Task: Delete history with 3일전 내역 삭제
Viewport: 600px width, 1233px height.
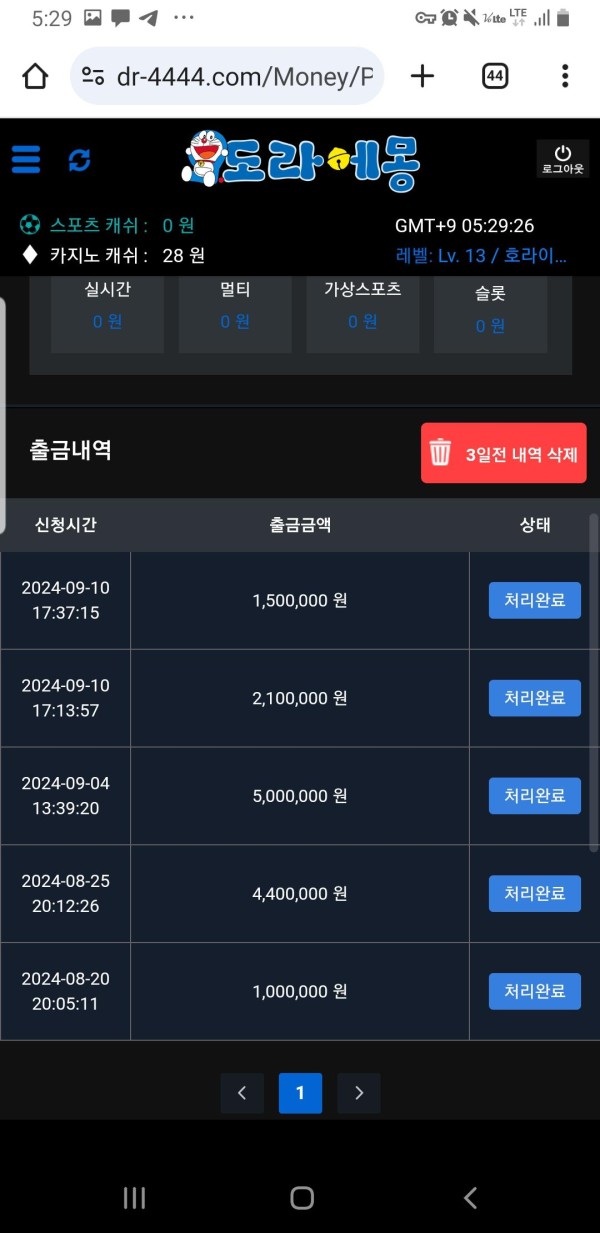Action: pyautogui.click(x=503, y=453)
